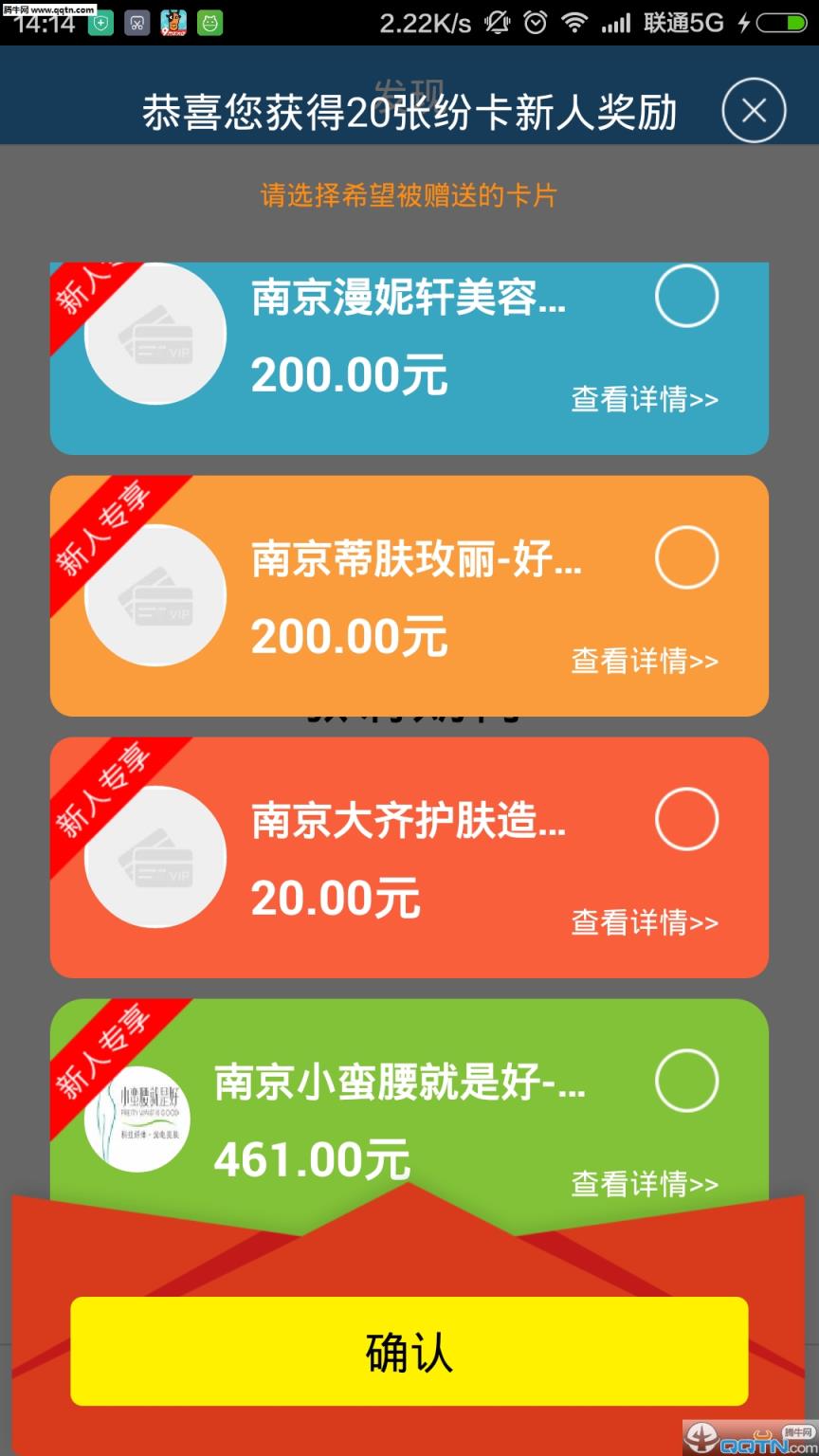819x1456 pixels.
Task: Open 查看详情 on the 461.00元 card
Action: point(643,1184)
